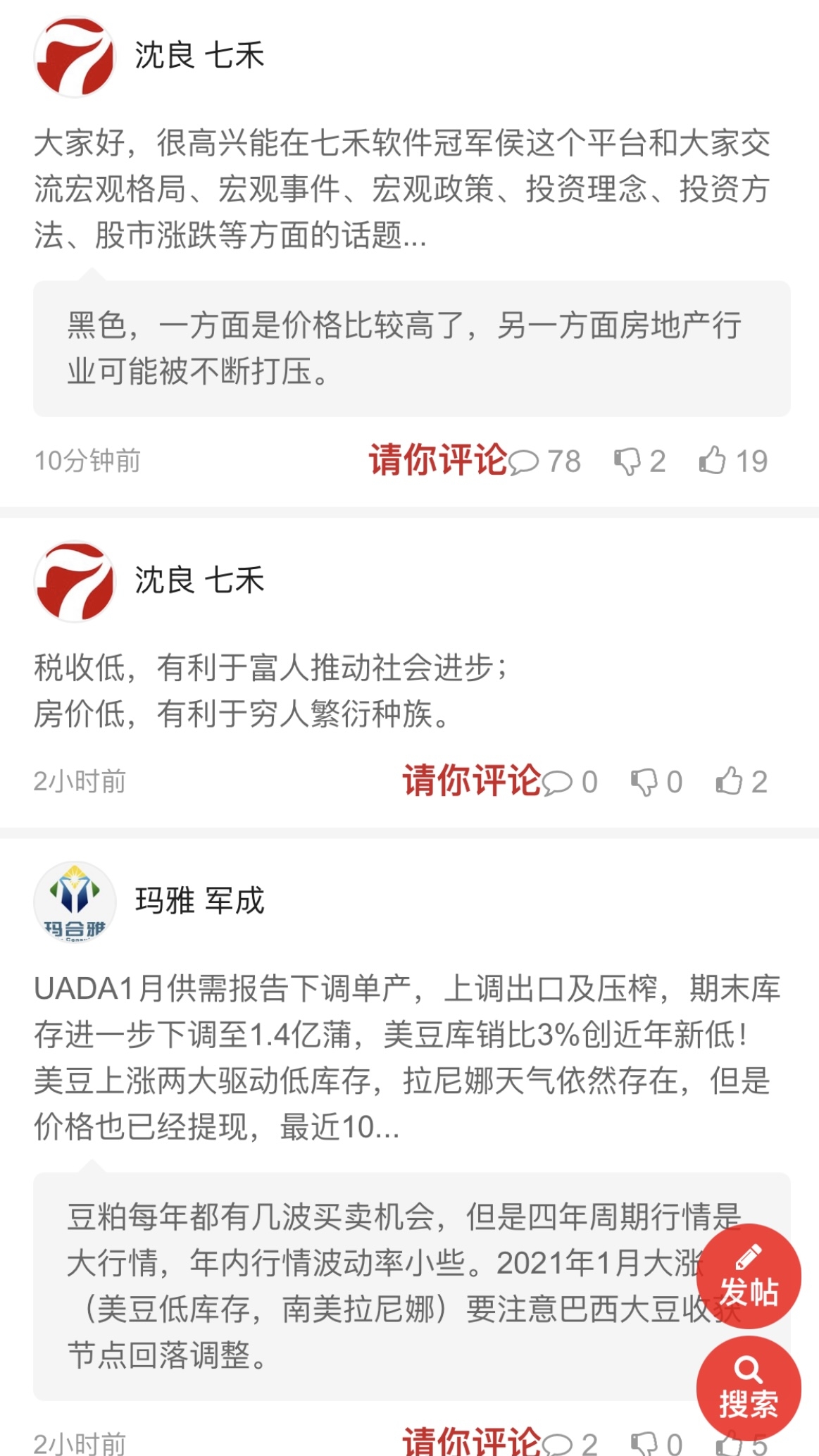Screen dimensions: 819x1456
Task: Open 沈良 七禾's avatar on the first post
Action: pyautogui.click(x=75, y=56)
